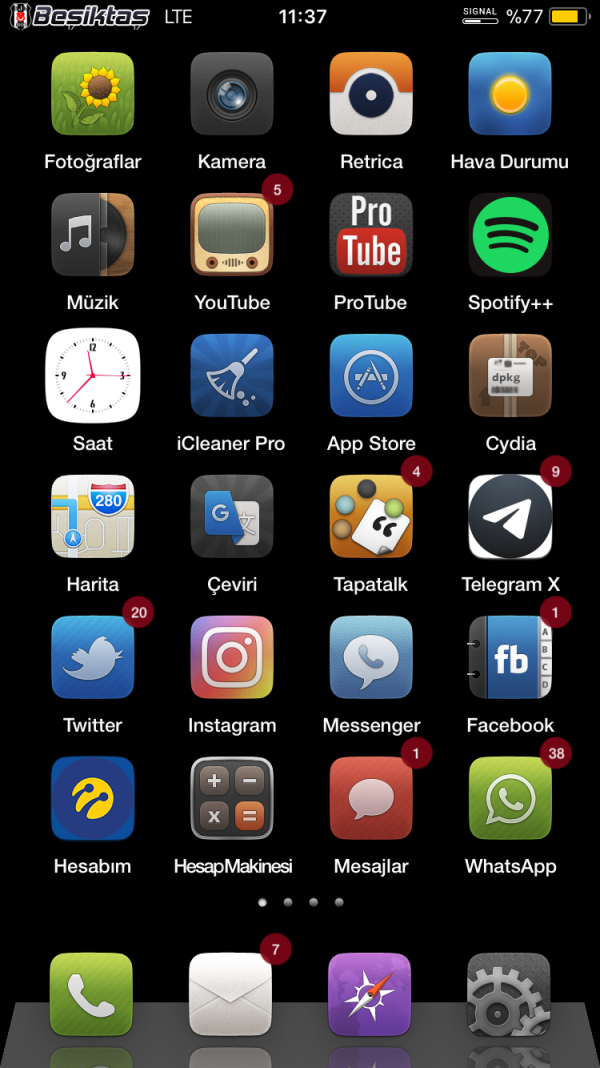The height and width of the screenshot is (1068, 600).
Task: Launch ProTube
Action: (371, 235)
